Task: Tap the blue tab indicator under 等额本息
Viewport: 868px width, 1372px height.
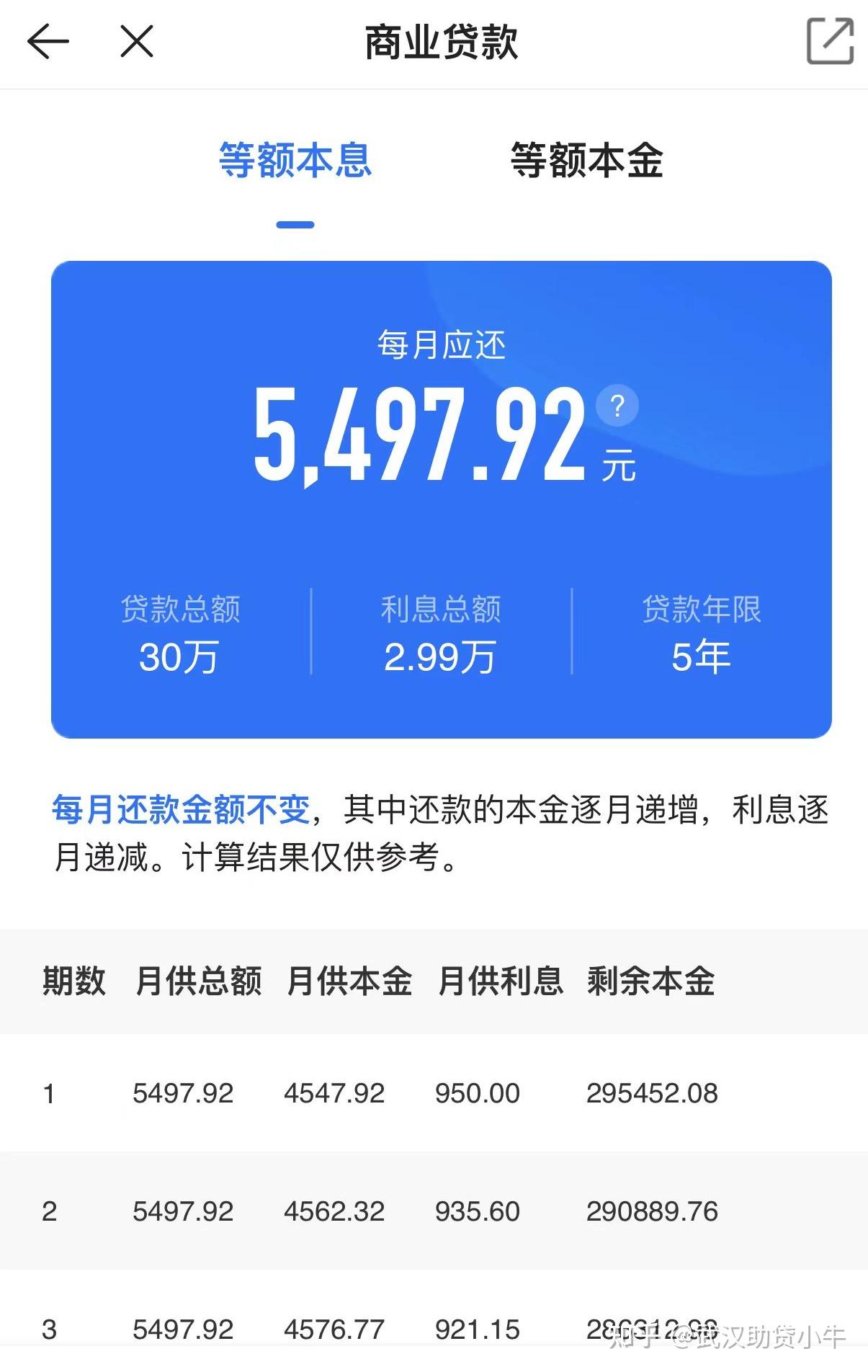Action: [x=295, y=225]
